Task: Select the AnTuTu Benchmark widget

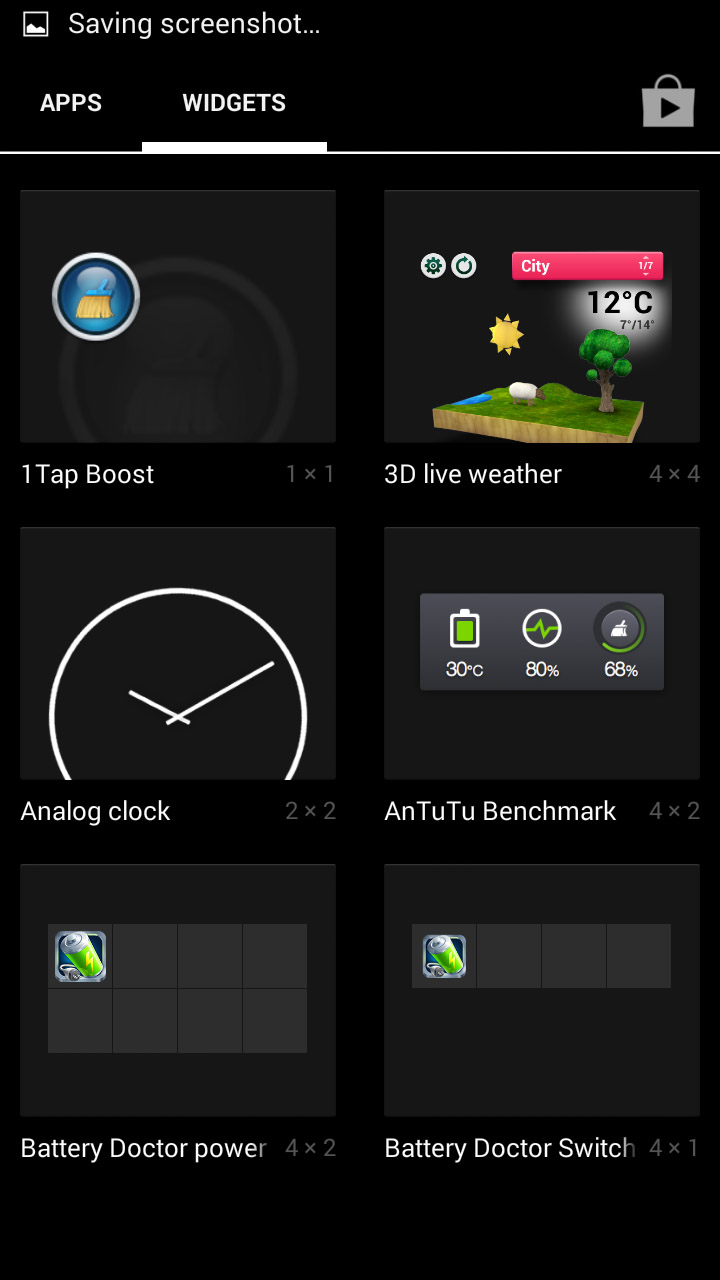Action: pos(542,677)
